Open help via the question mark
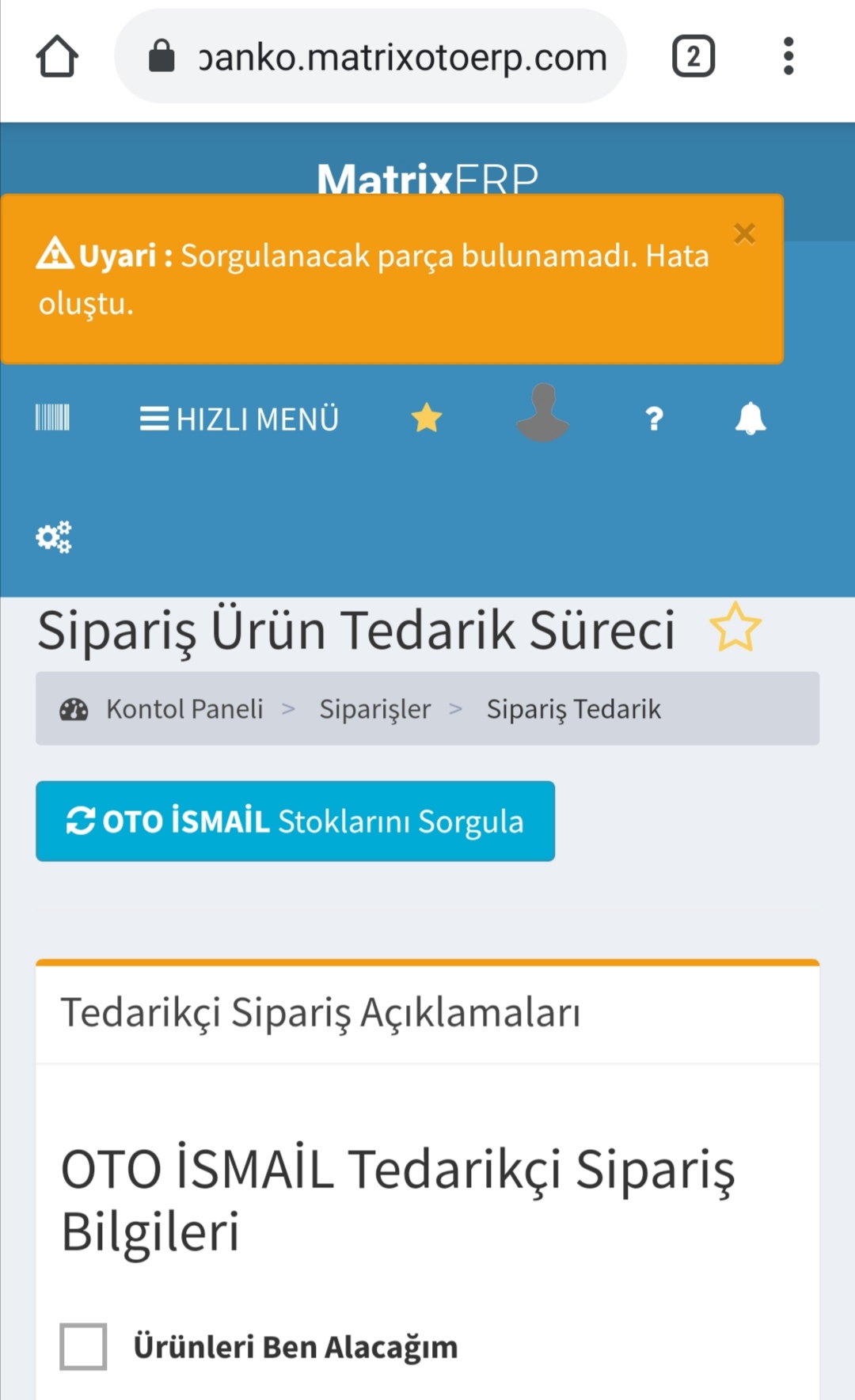 (x=654, y=419)
